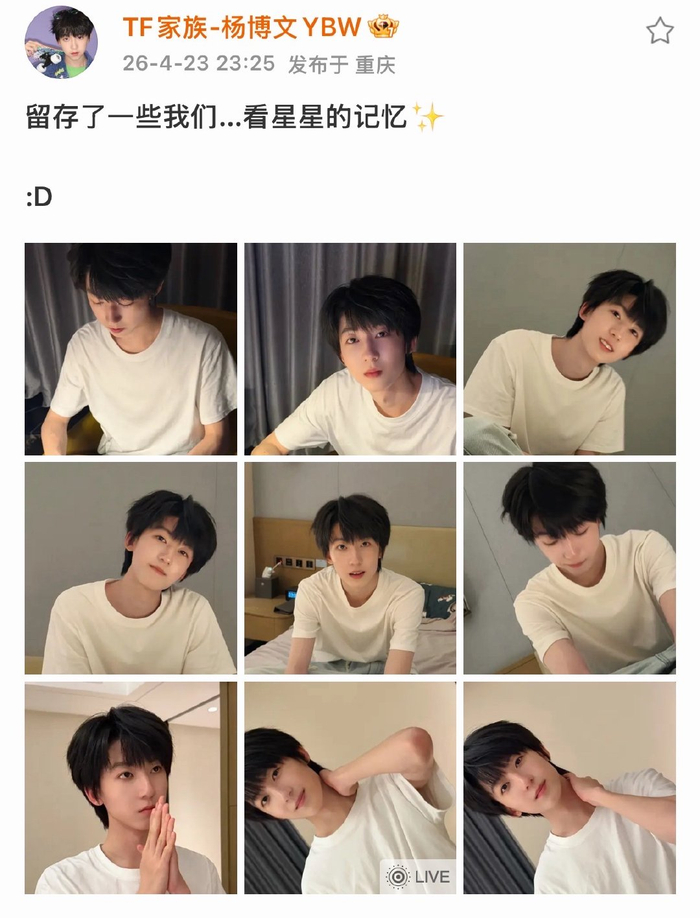700x918 pixels.
Task: Enlarge the photo with both hands behind neck
Action: [569, 787]
